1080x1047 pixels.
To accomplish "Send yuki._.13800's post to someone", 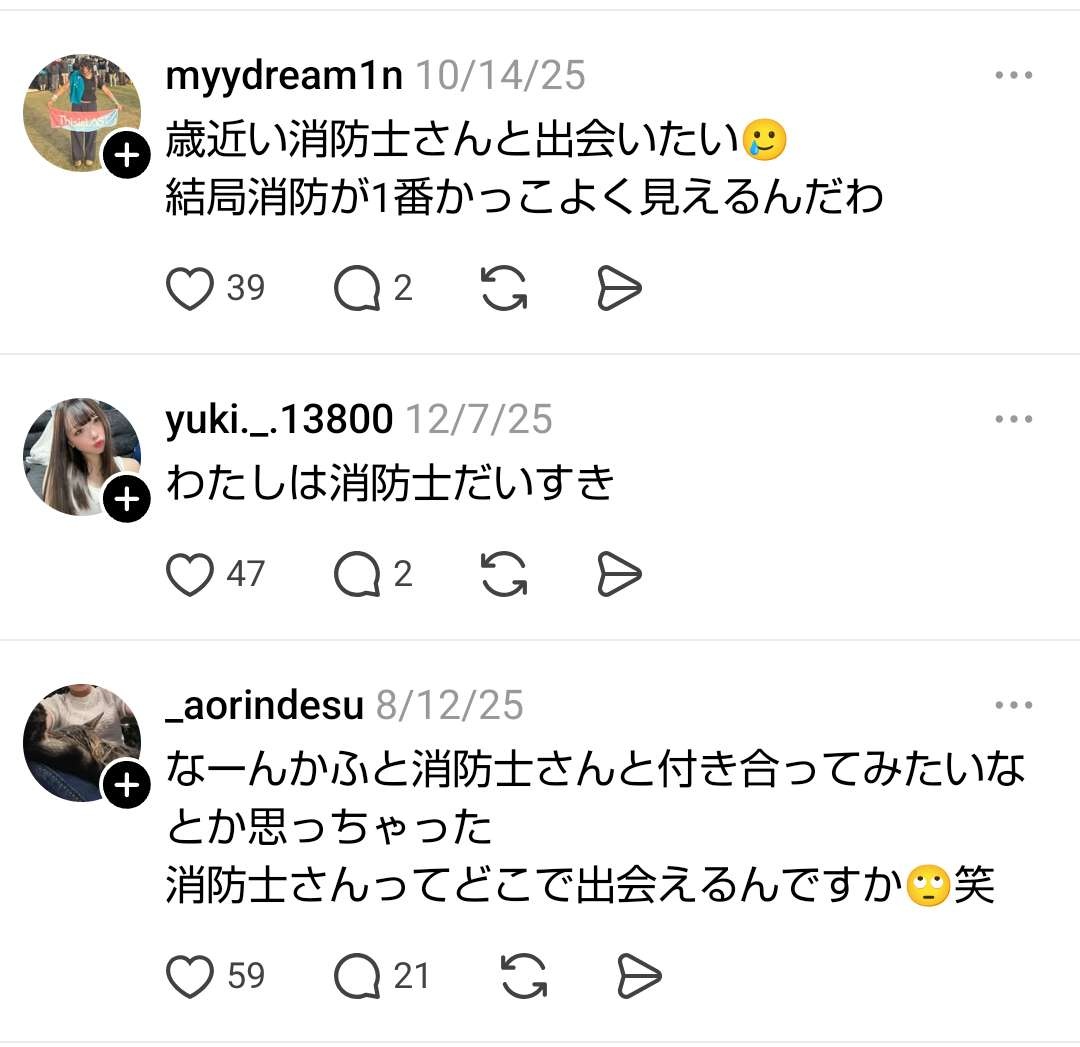I will [x=619, y=575].
